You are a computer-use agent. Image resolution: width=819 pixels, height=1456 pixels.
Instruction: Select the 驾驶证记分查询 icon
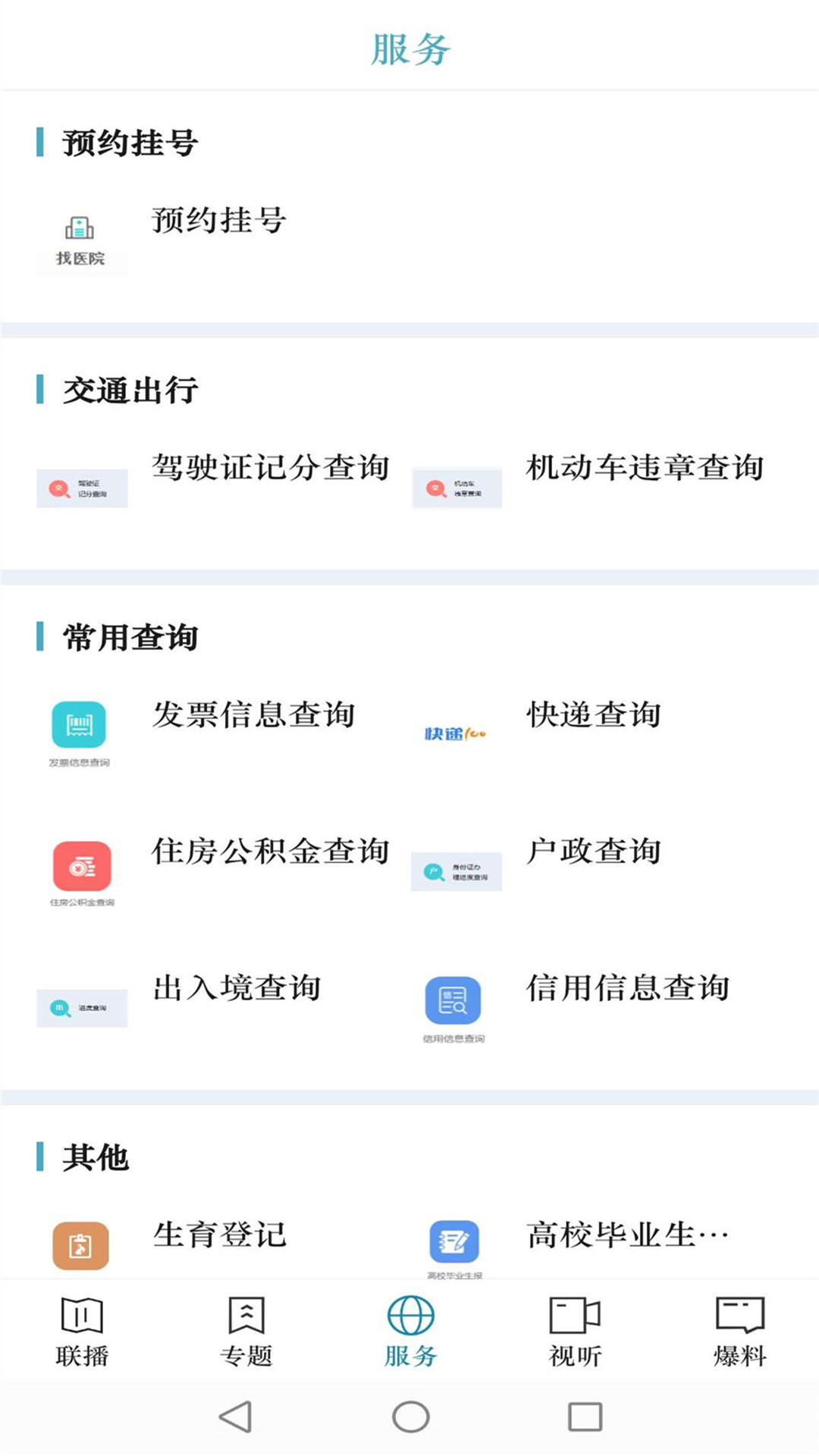tap(82, 488)
